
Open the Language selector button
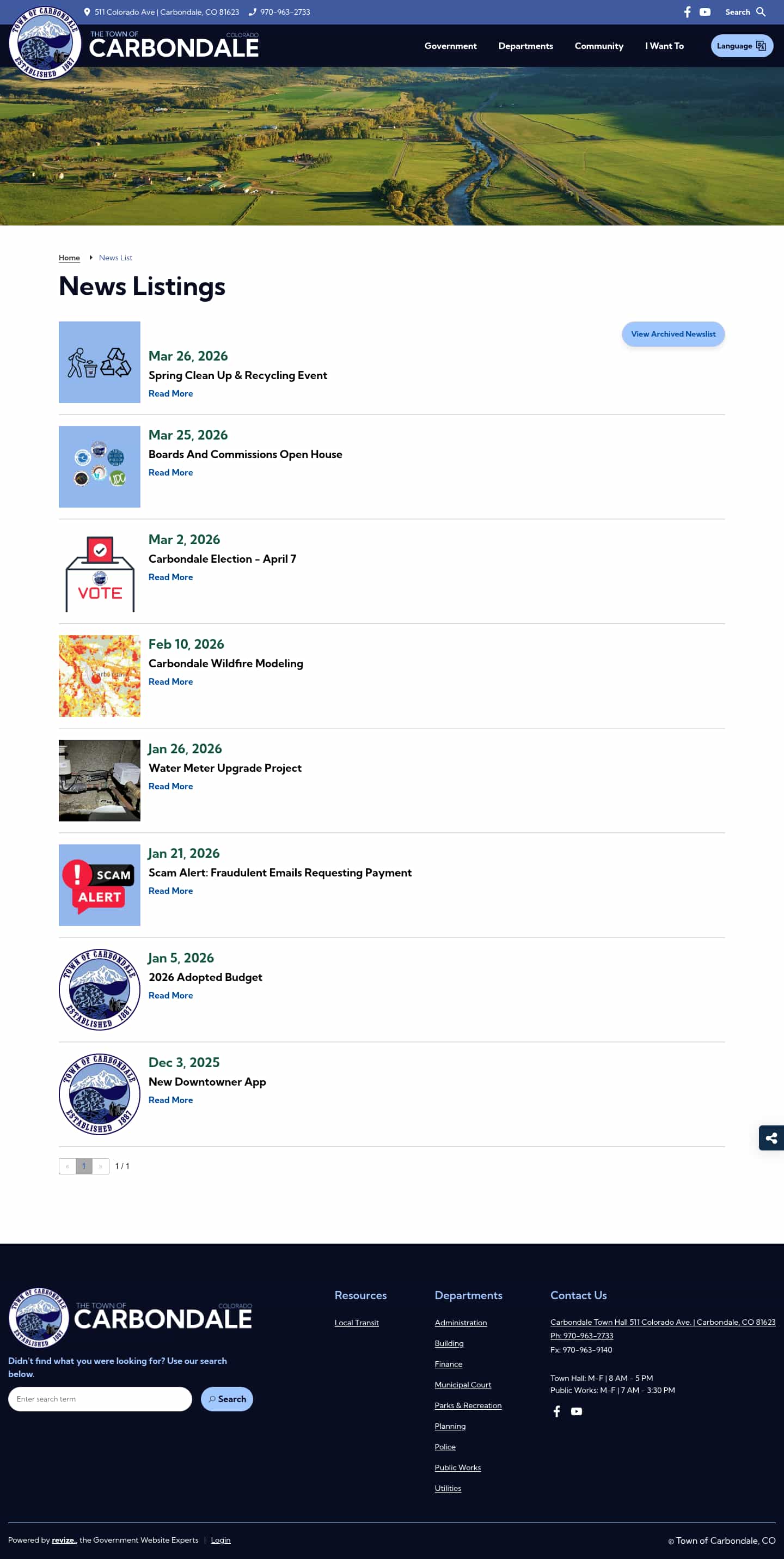click(742, 46)
